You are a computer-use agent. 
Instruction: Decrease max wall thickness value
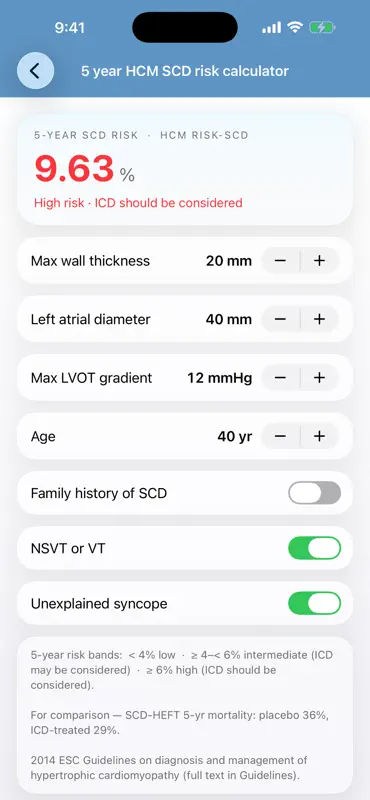coord(281,261)
